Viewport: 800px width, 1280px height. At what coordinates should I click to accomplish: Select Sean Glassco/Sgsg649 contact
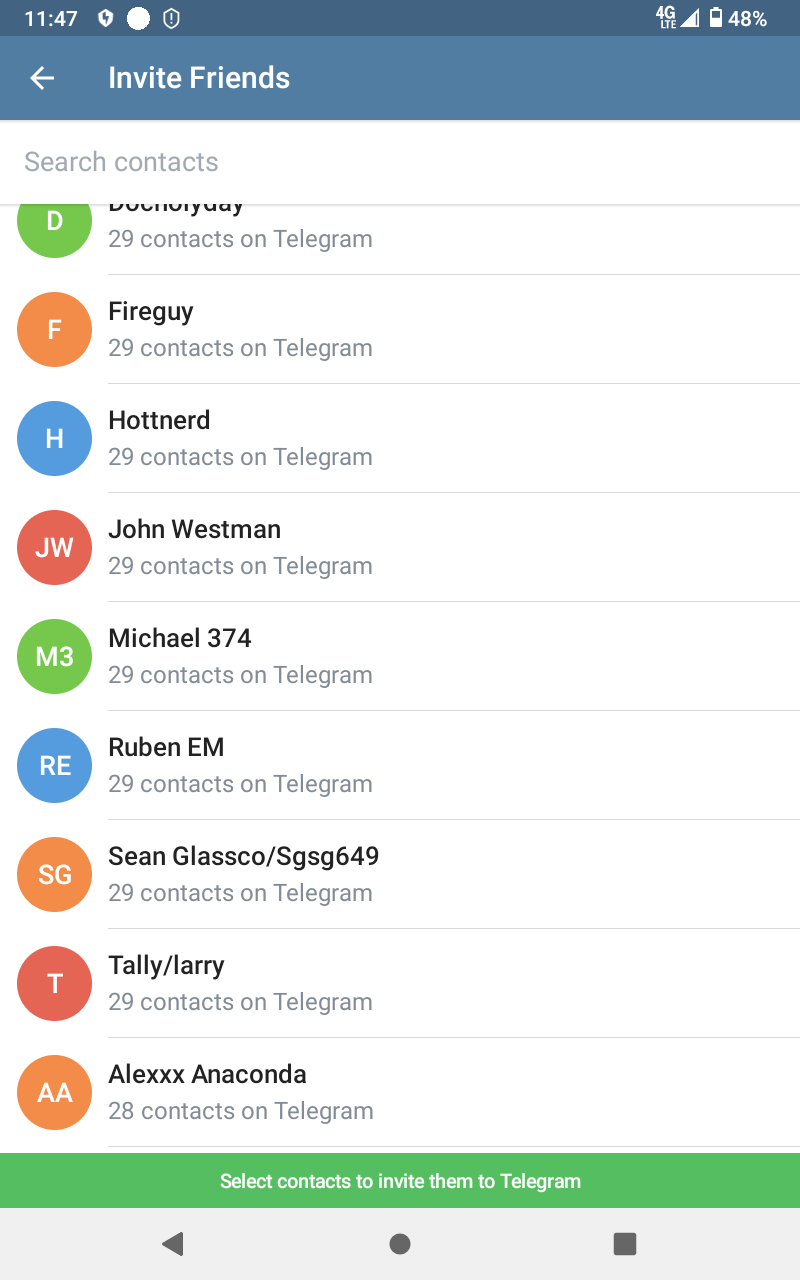pos(400,875)
